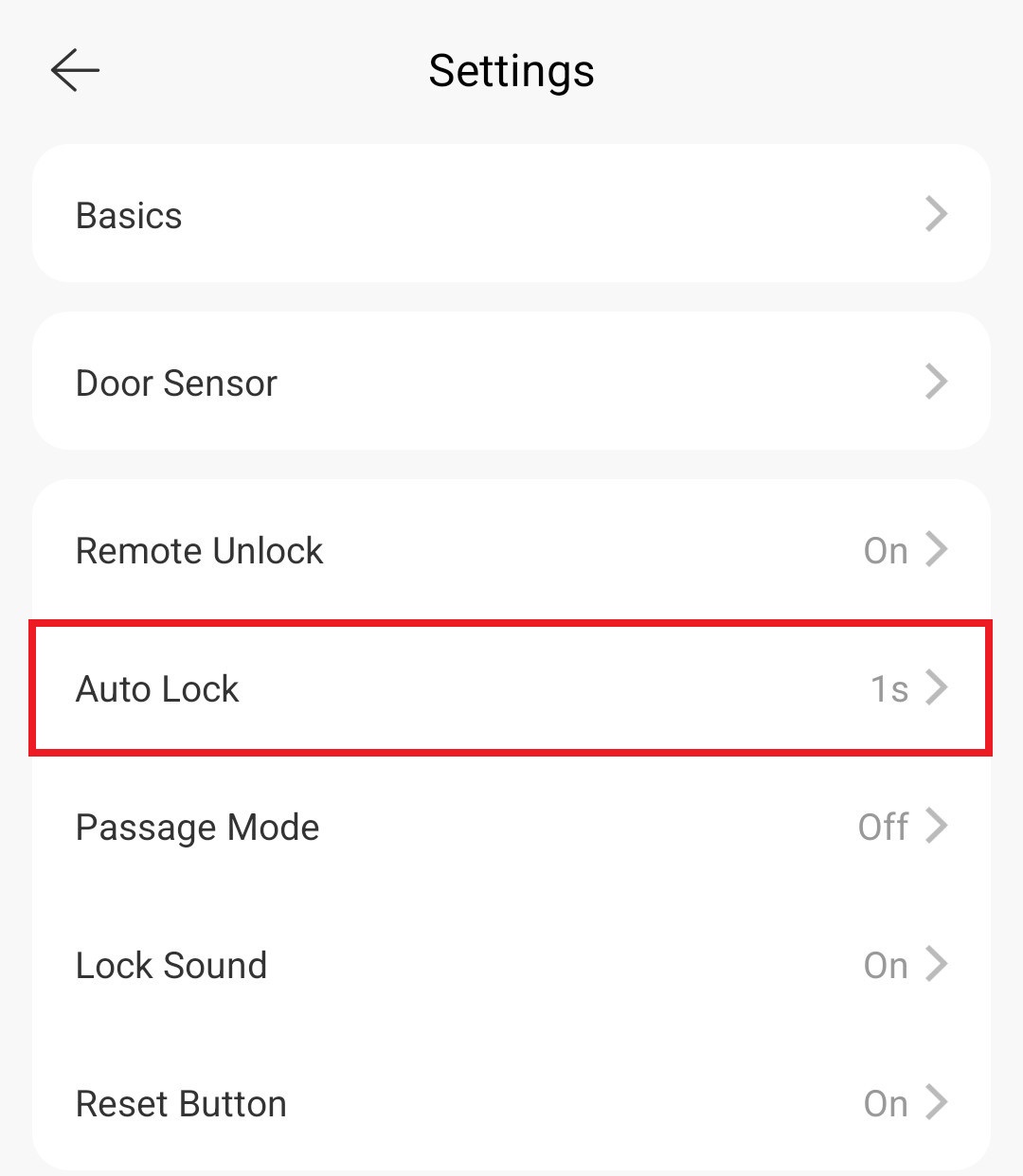The image size is (1023, 1176).
Task: Open Passage Mode setting
Action: tap(511, 826)
